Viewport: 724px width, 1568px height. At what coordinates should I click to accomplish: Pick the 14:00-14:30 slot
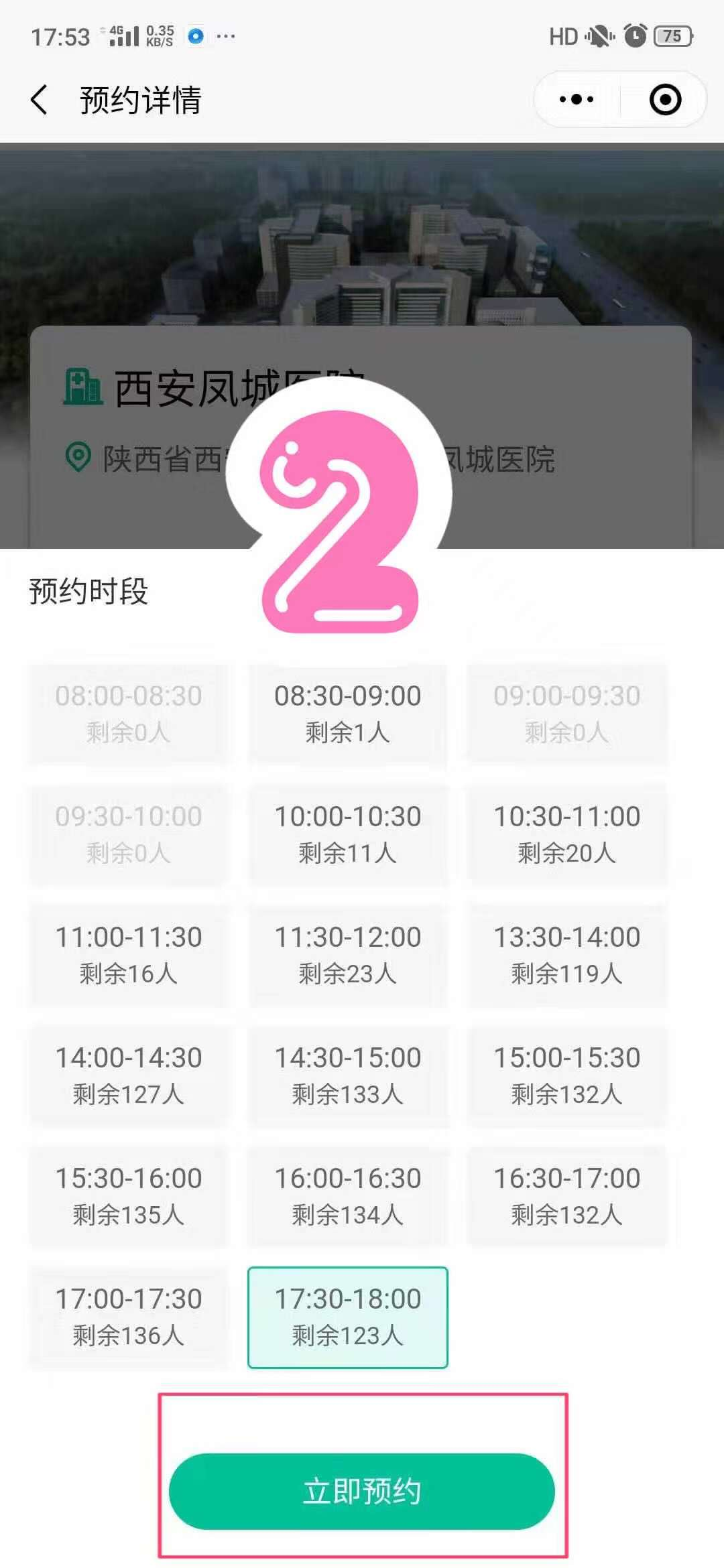[128, 1075]
